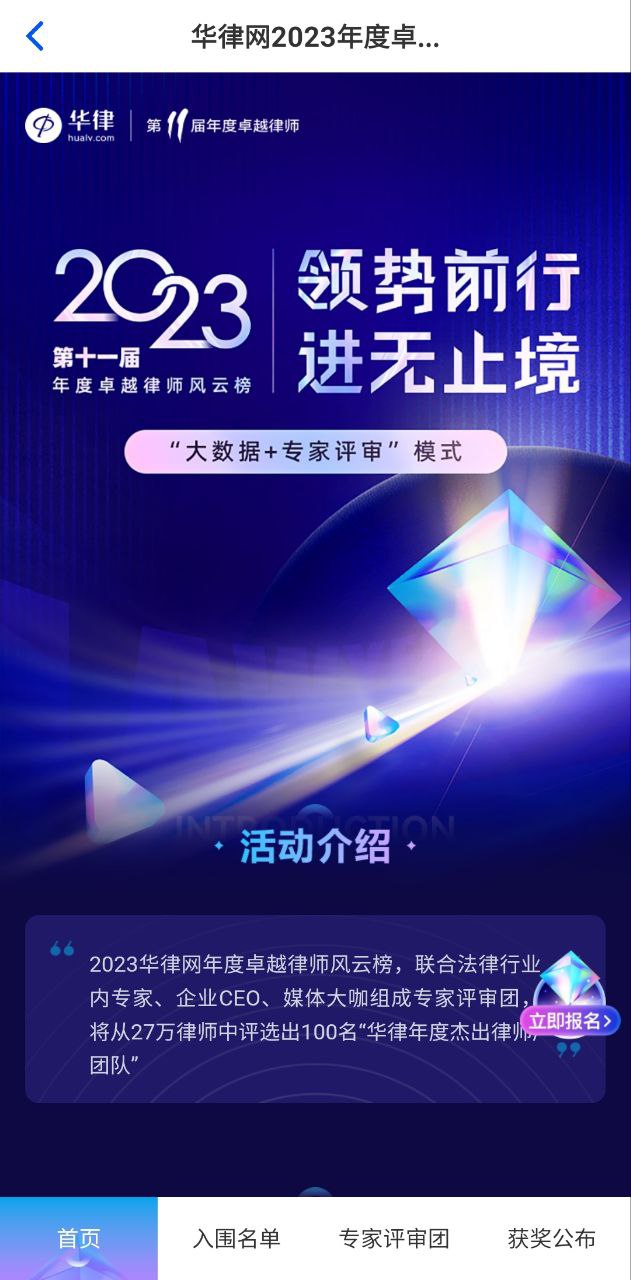View the 获奖公布 tab

552,1238
